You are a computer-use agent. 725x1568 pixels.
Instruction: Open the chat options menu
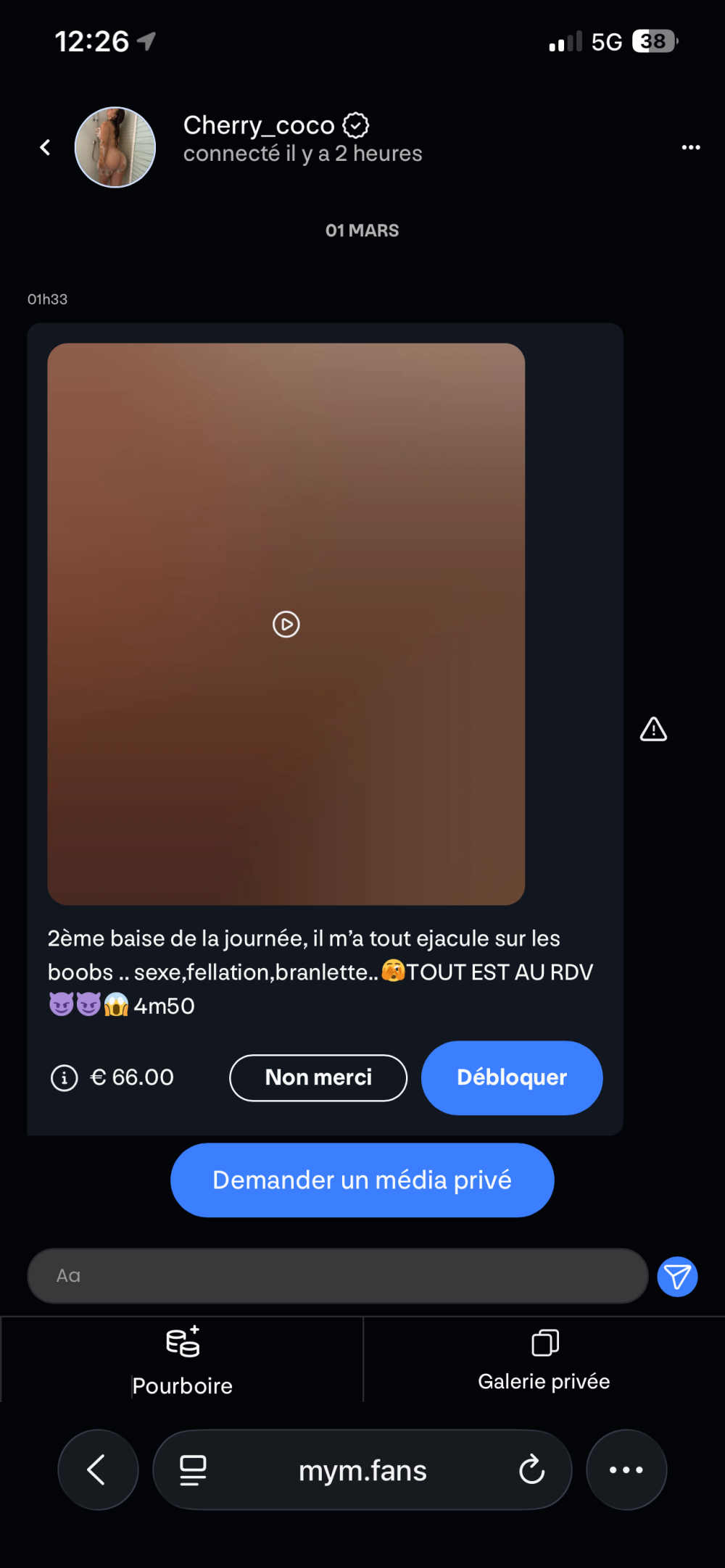[690, 148]
